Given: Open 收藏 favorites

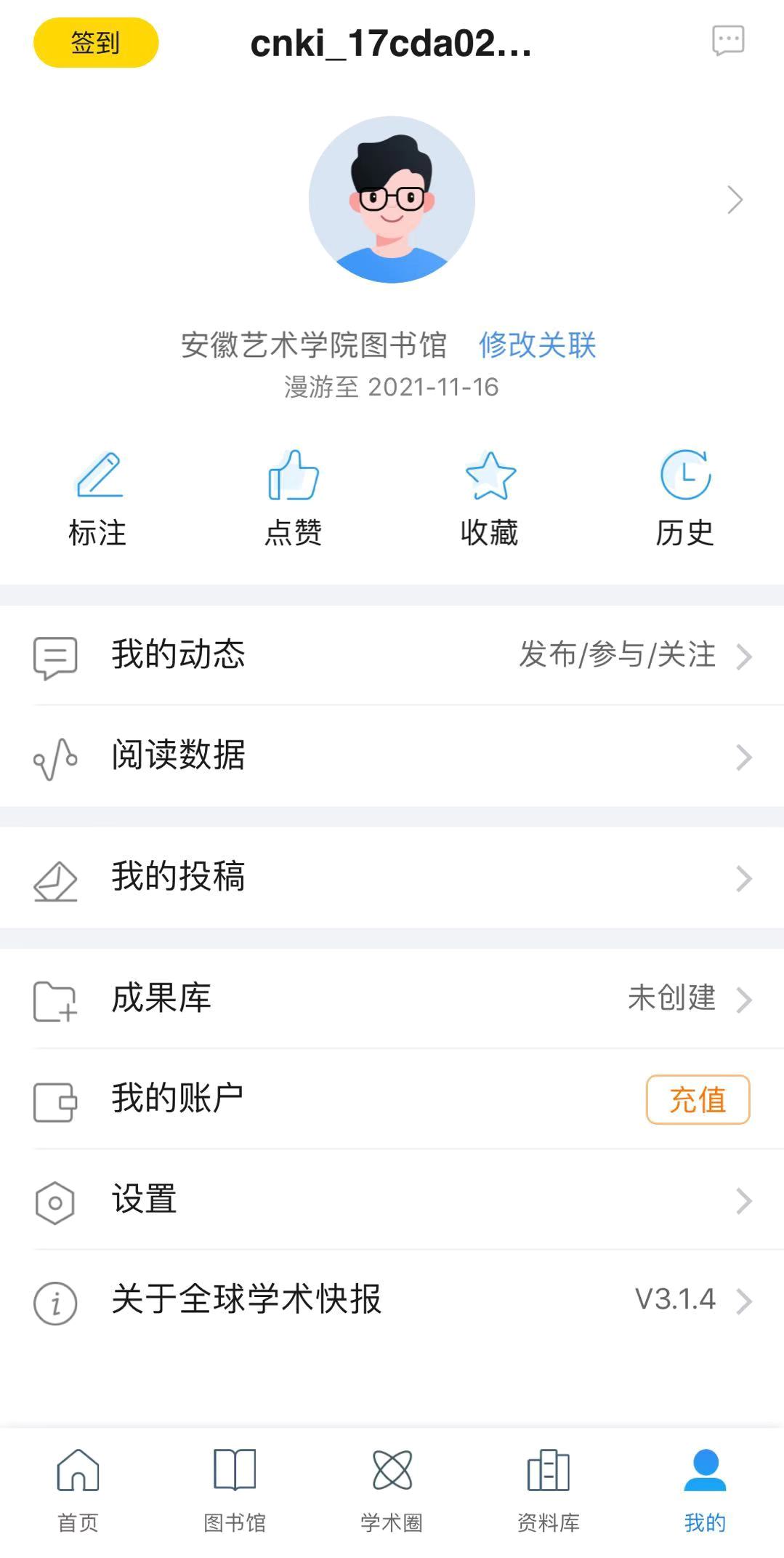Looking at the screenshot, I should click(x=490, y=499).
